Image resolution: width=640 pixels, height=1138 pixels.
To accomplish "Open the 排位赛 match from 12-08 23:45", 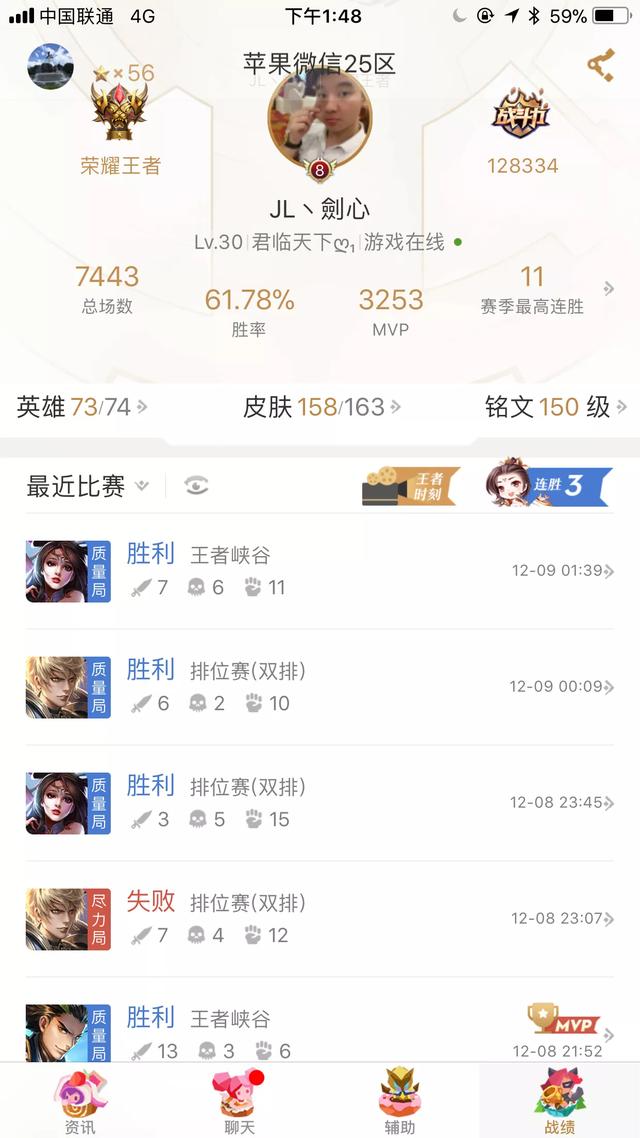I will (x=320, y=803).
